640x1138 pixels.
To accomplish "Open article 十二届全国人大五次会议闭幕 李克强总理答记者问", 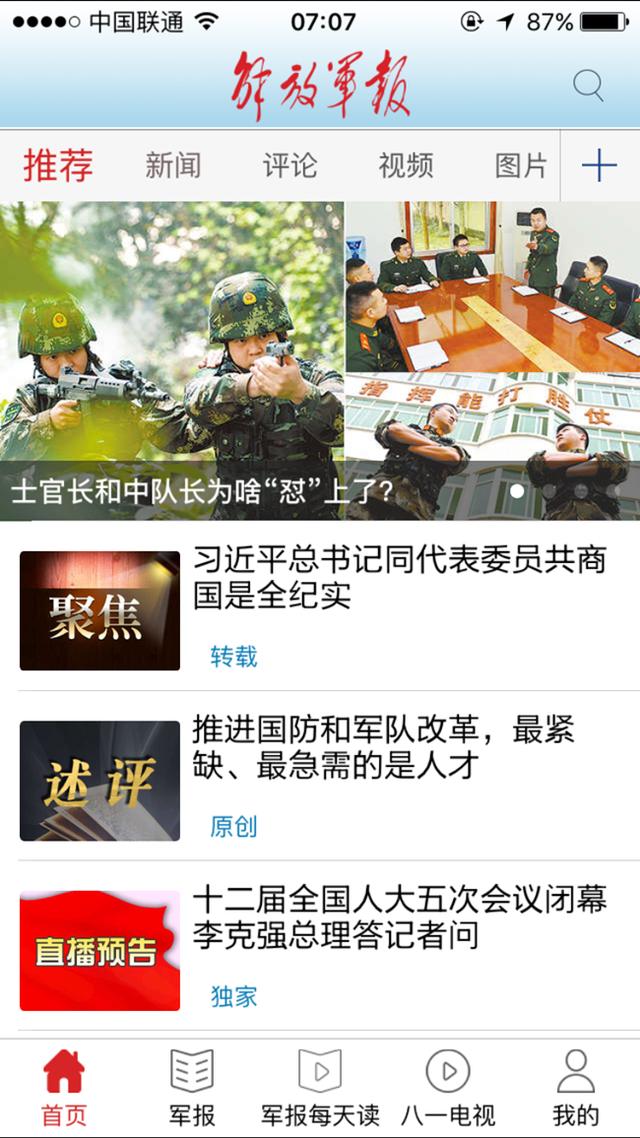I will (400, 918).
